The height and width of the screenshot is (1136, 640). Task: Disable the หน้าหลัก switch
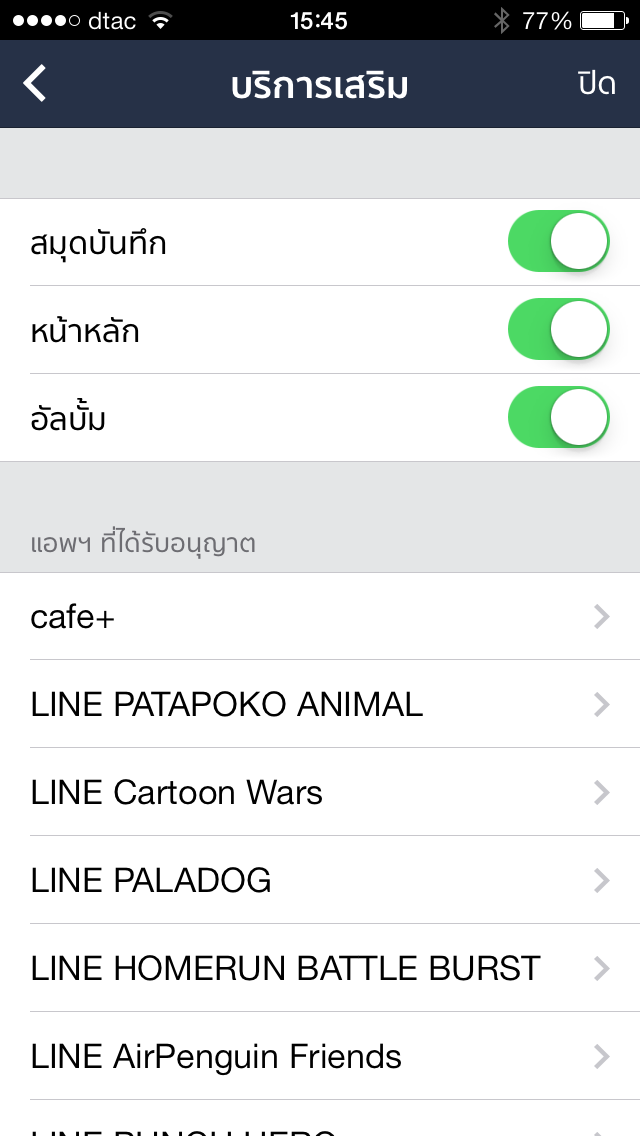pos(558,330)
